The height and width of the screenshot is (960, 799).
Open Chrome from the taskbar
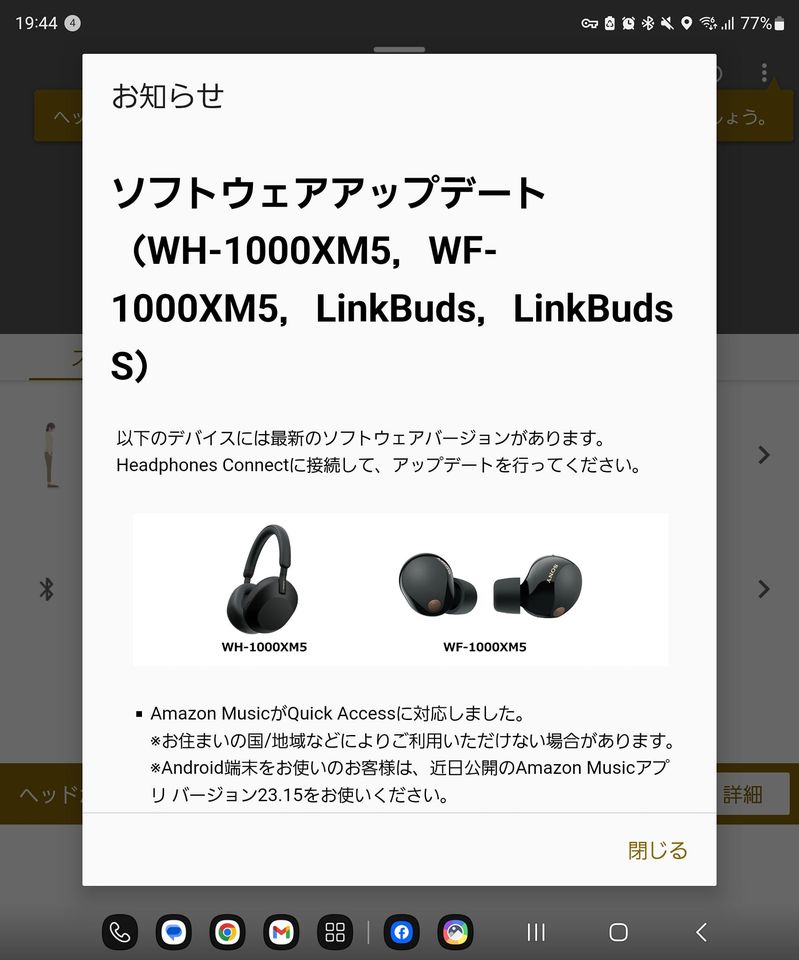(228, 932)
